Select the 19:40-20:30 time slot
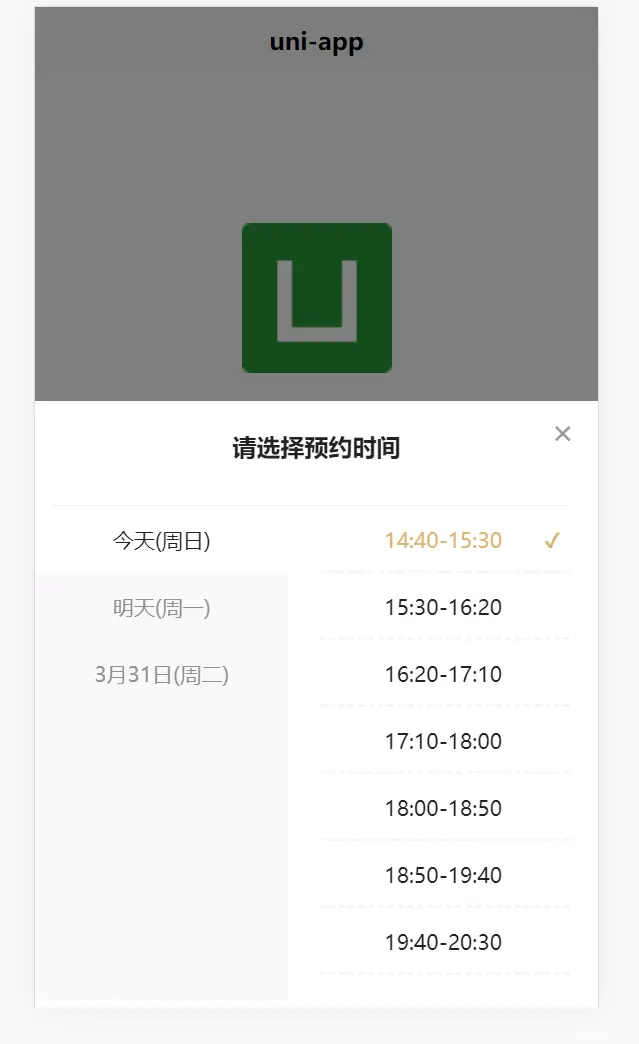 click(443, 943)
